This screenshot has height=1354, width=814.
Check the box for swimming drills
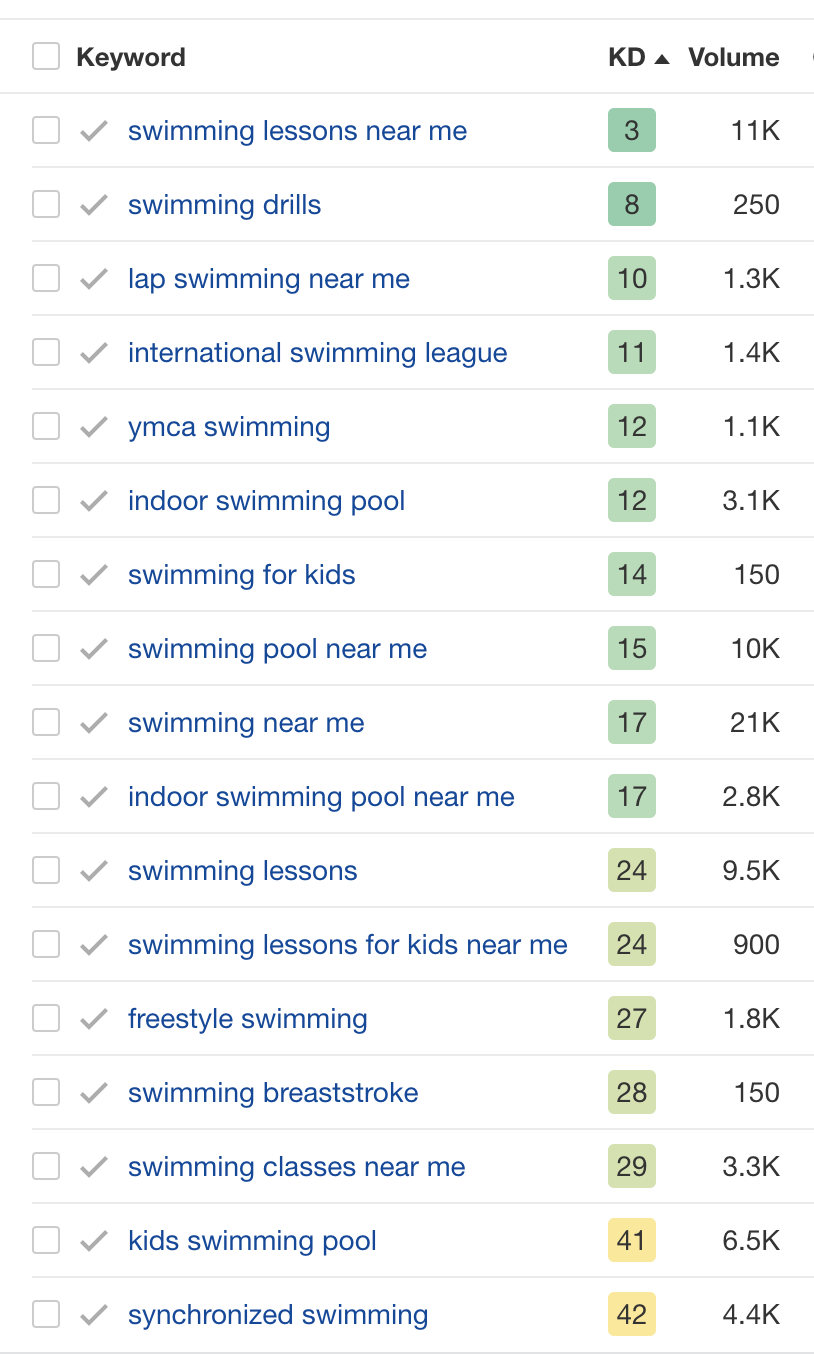coord(46,205)
